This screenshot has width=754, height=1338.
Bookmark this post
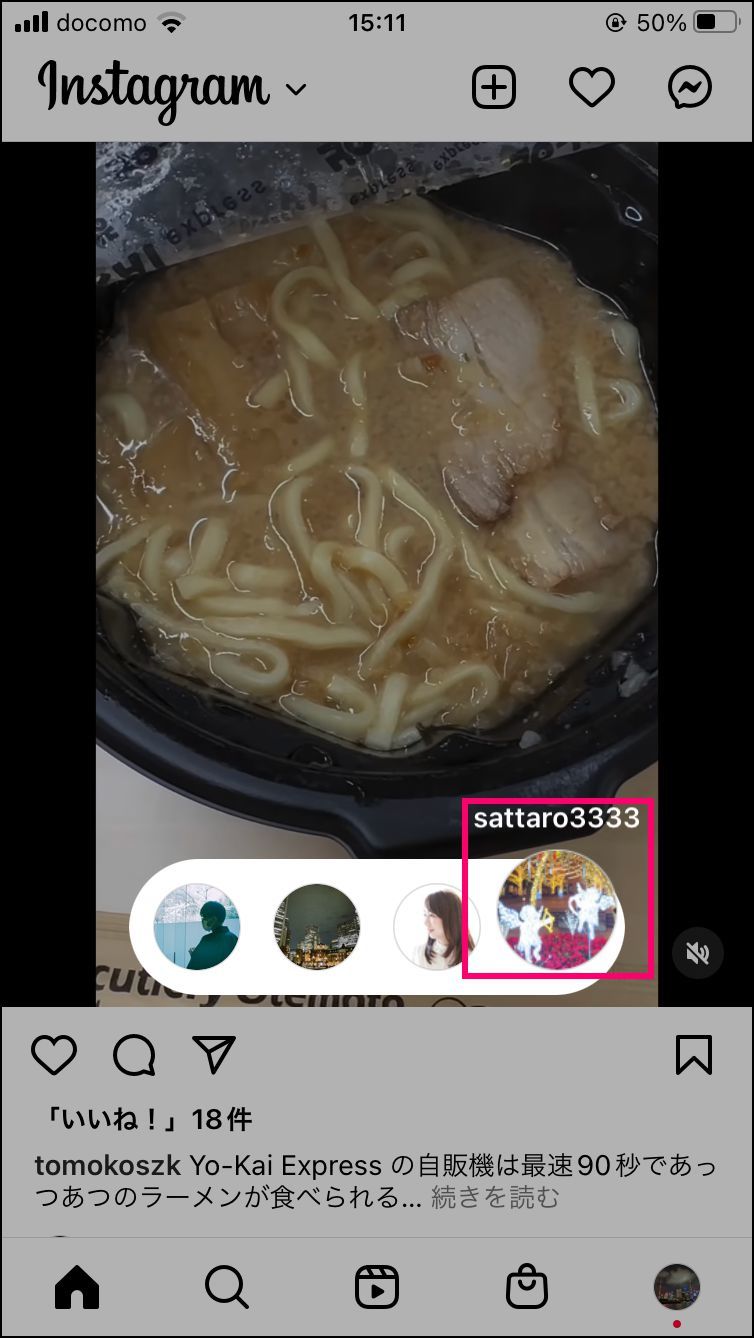tap(694, 1055)
